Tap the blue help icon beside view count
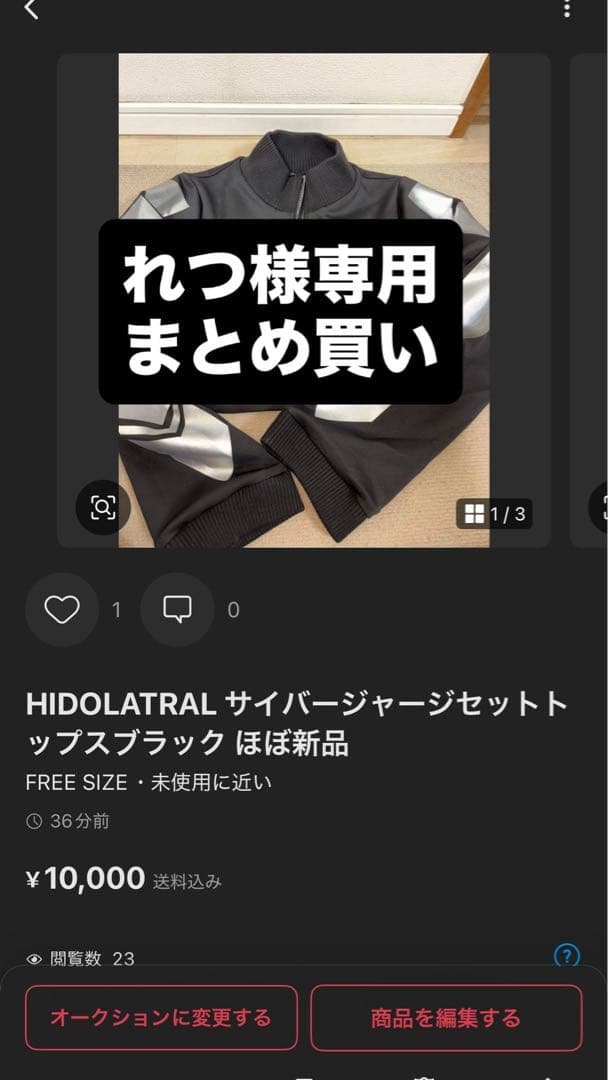 click(x=567, y=955)
